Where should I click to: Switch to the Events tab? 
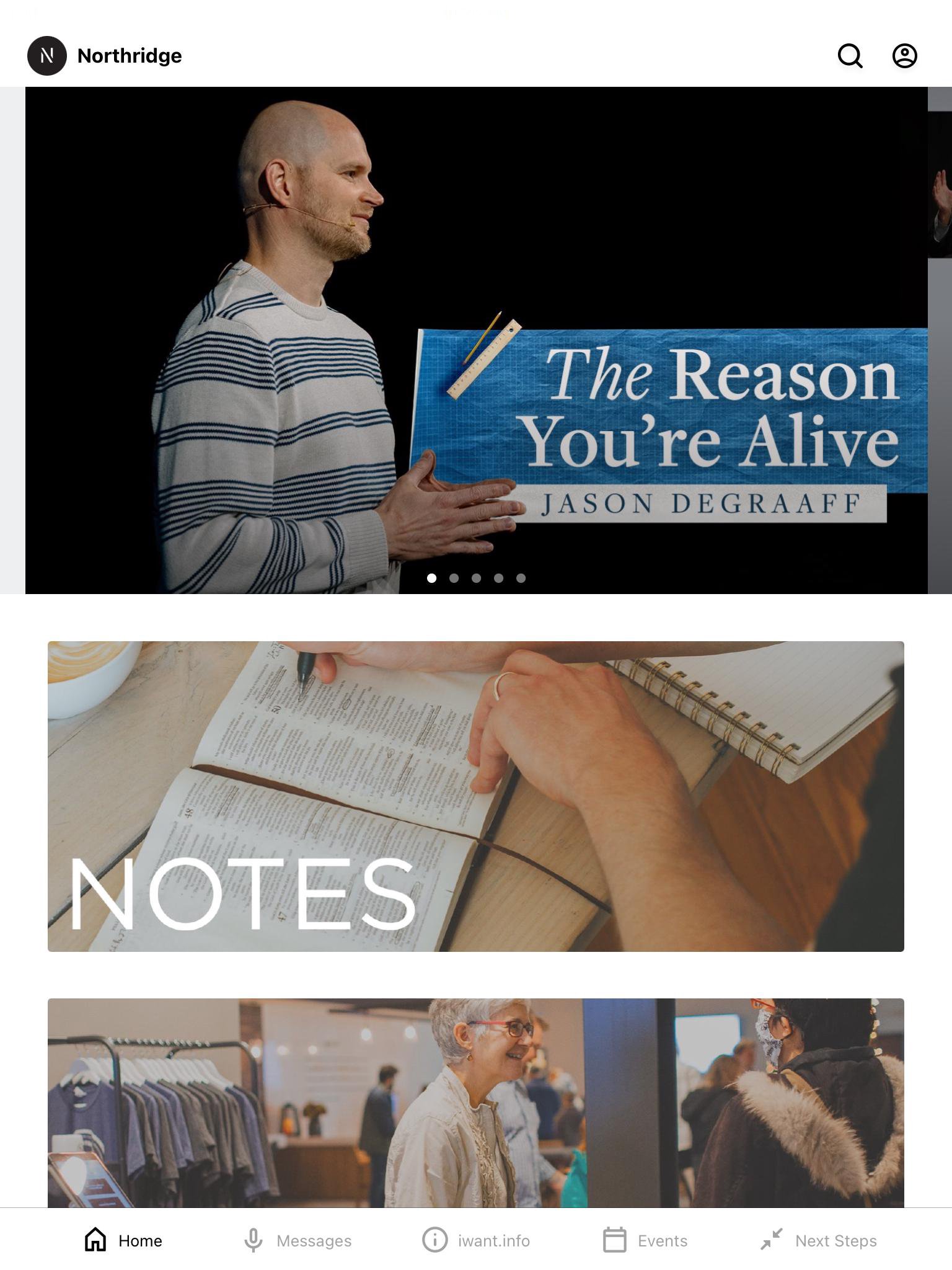pos(645,1241)
